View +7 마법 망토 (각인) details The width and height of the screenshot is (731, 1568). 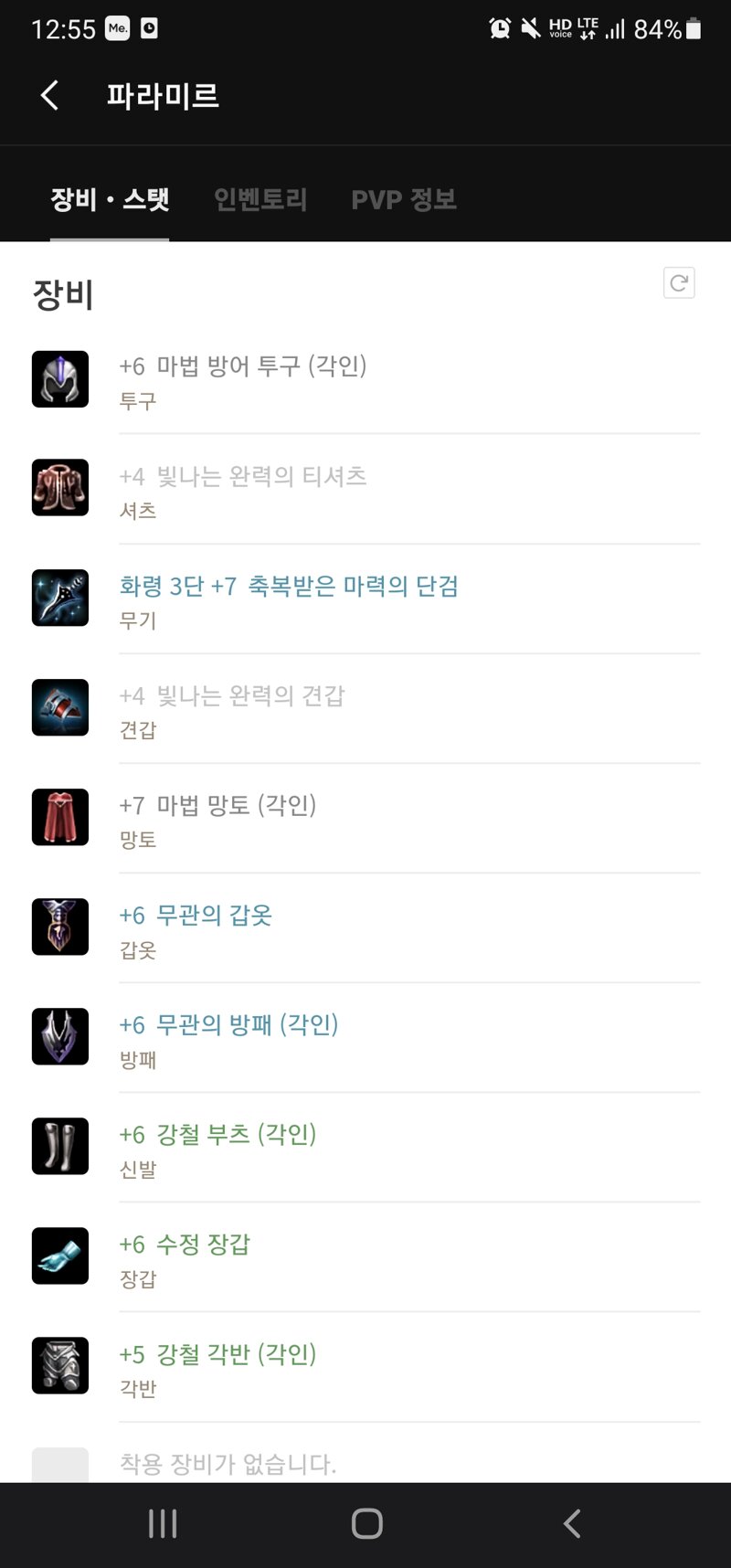click(365, 818)
